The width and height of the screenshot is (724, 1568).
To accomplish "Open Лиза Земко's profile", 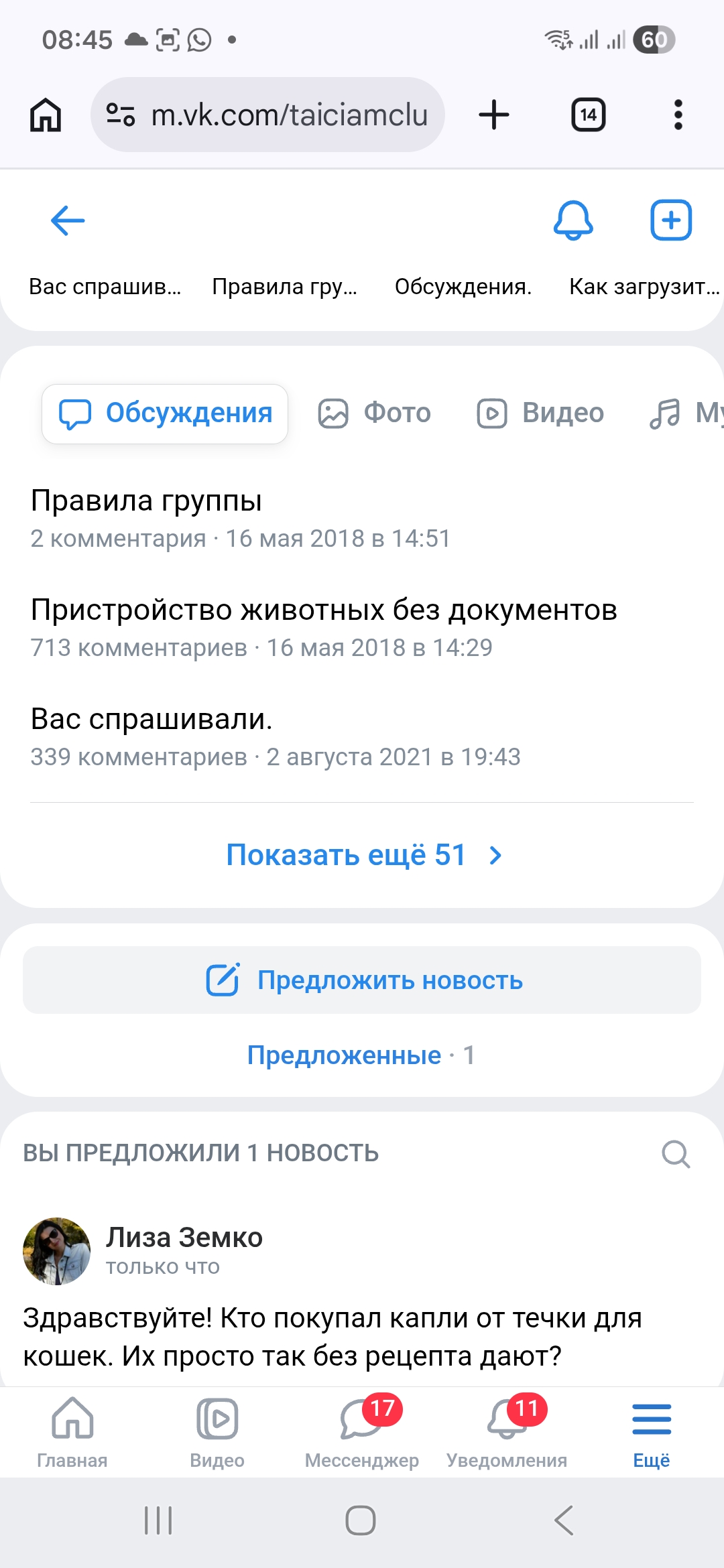I will [184, 1238].
